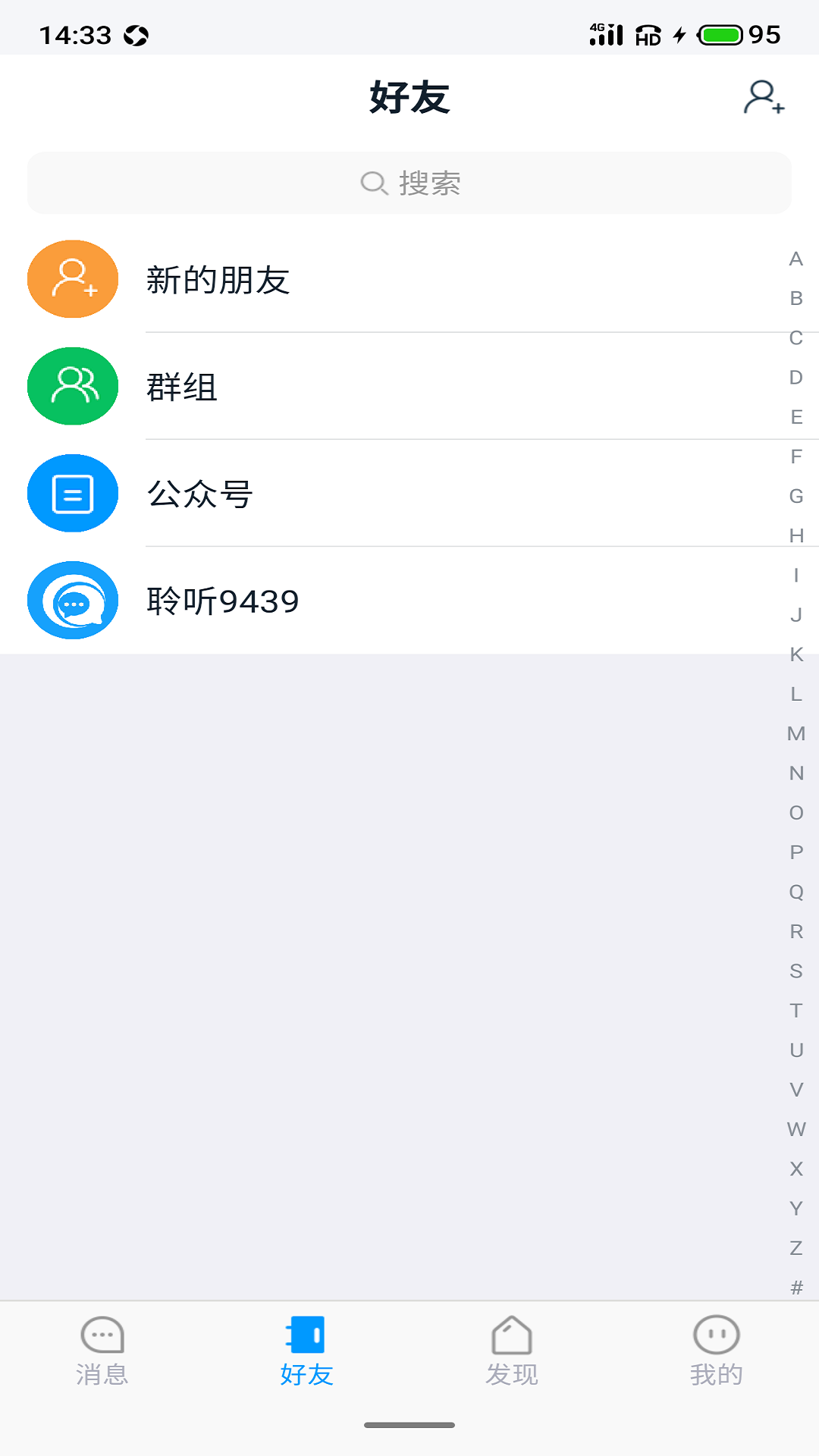The image size is (819, 1456).
Task: Tap the green 群组 group icon
Action: click(x=72, y=386)
